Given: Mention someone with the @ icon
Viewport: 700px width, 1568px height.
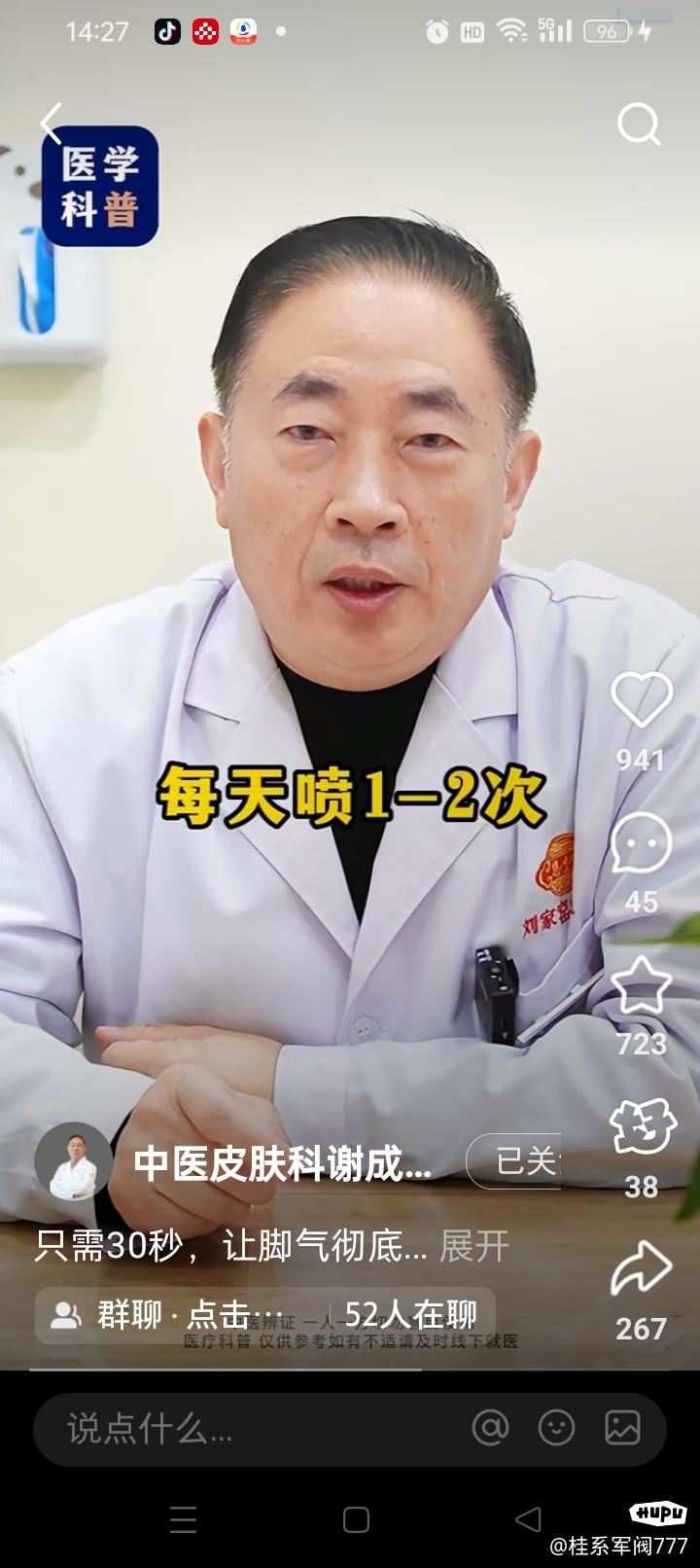Looking at the screenshot, I should click(490, 1428).
